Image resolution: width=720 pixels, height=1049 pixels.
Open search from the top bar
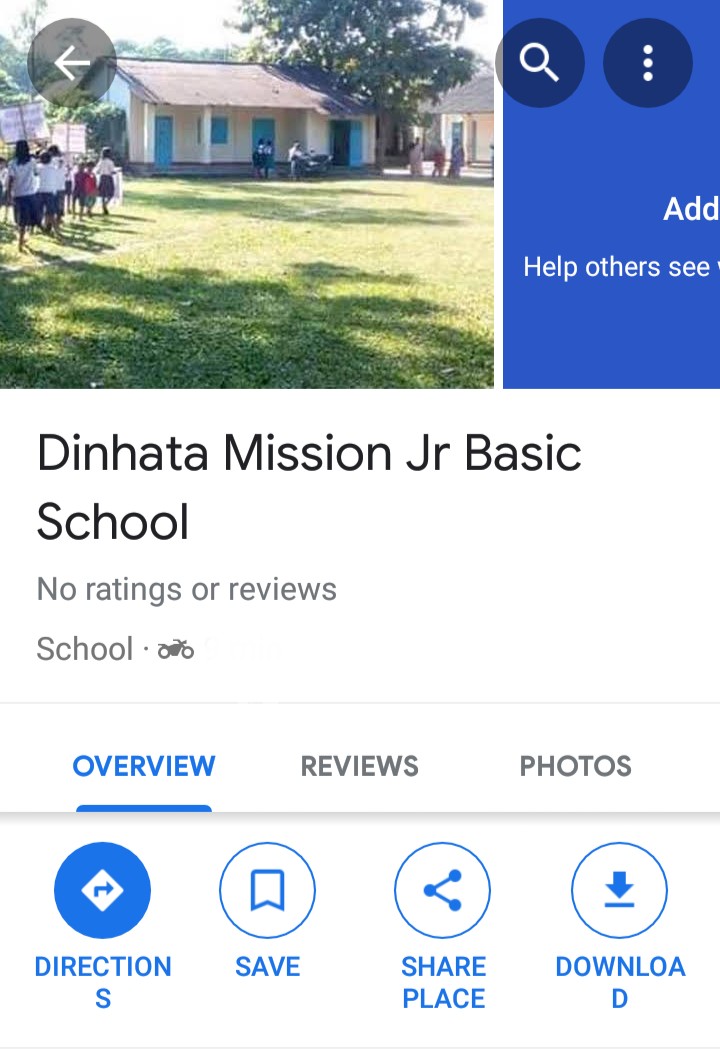pyautogui.click(x=540, y=62)
